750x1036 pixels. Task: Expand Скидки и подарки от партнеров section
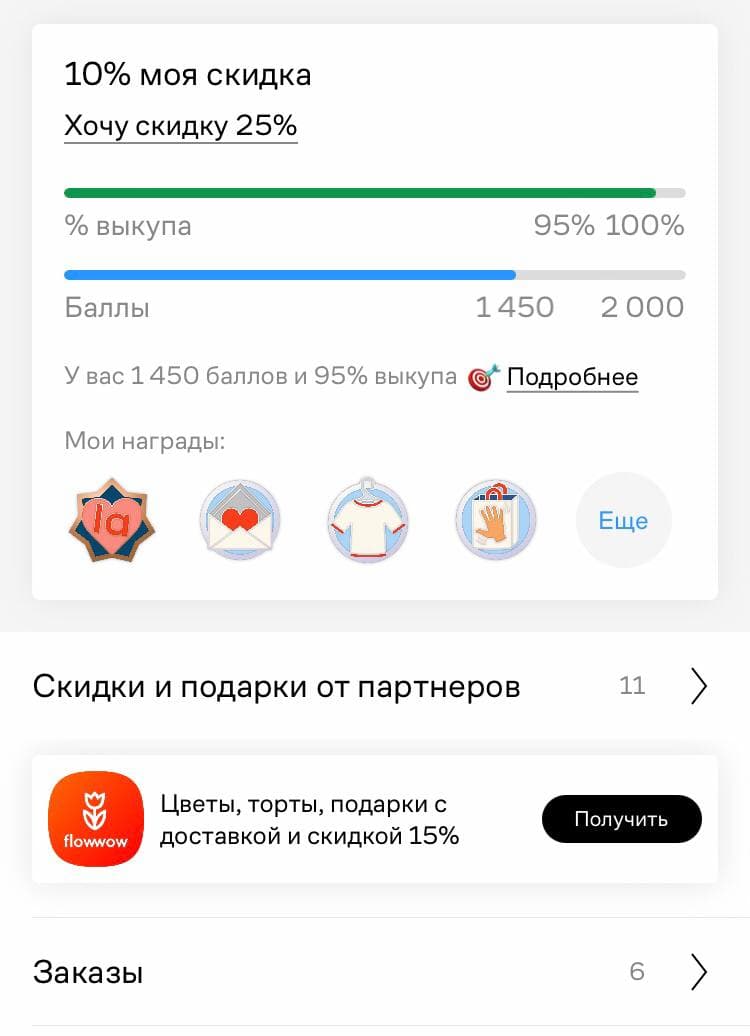699,686
